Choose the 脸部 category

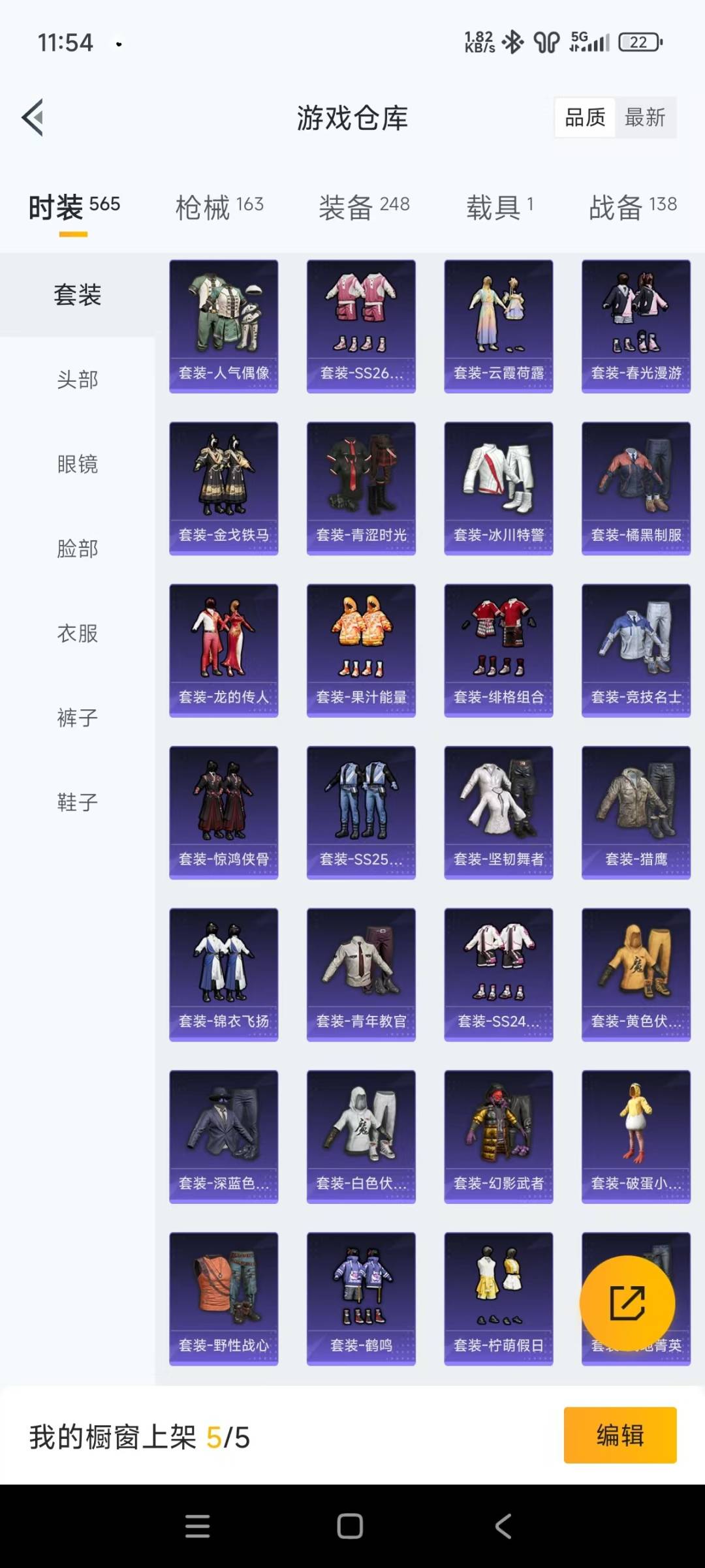pyautogui.click(x=78, y=548)
